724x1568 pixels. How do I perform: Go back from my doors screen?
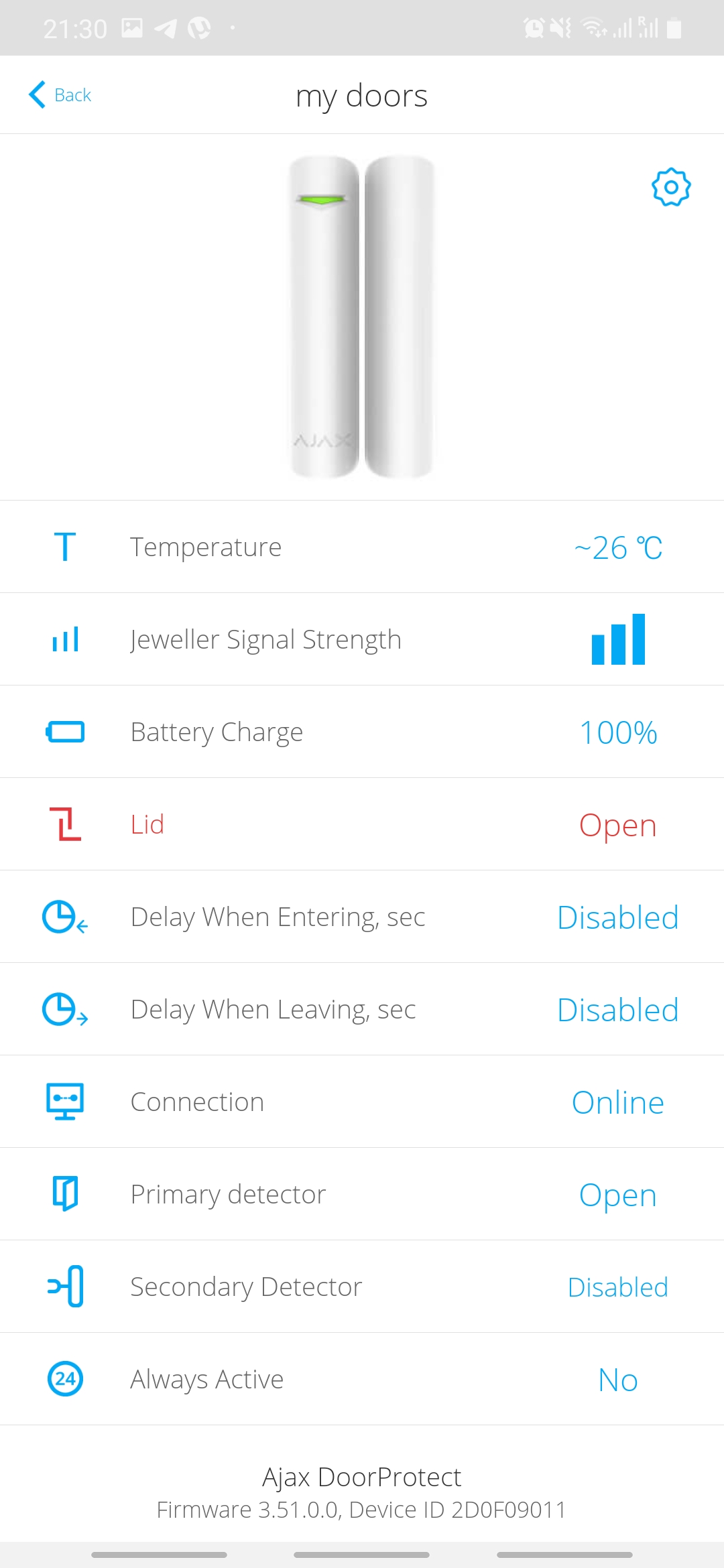pos(60,95)
